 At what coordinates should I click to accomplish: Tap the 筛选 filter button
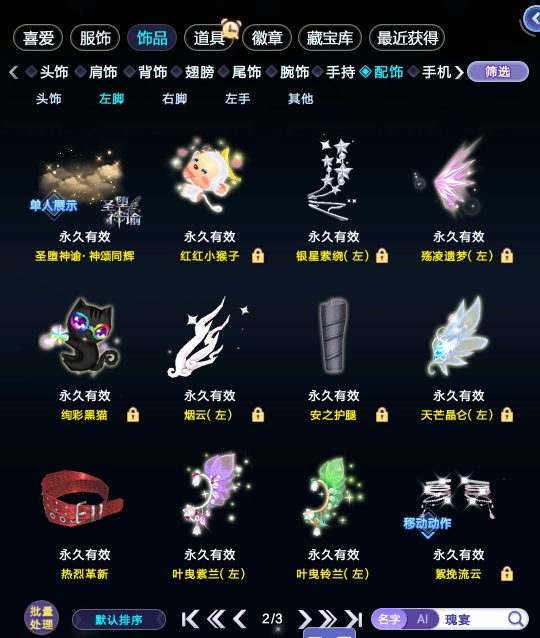click(x=498, y=72)
